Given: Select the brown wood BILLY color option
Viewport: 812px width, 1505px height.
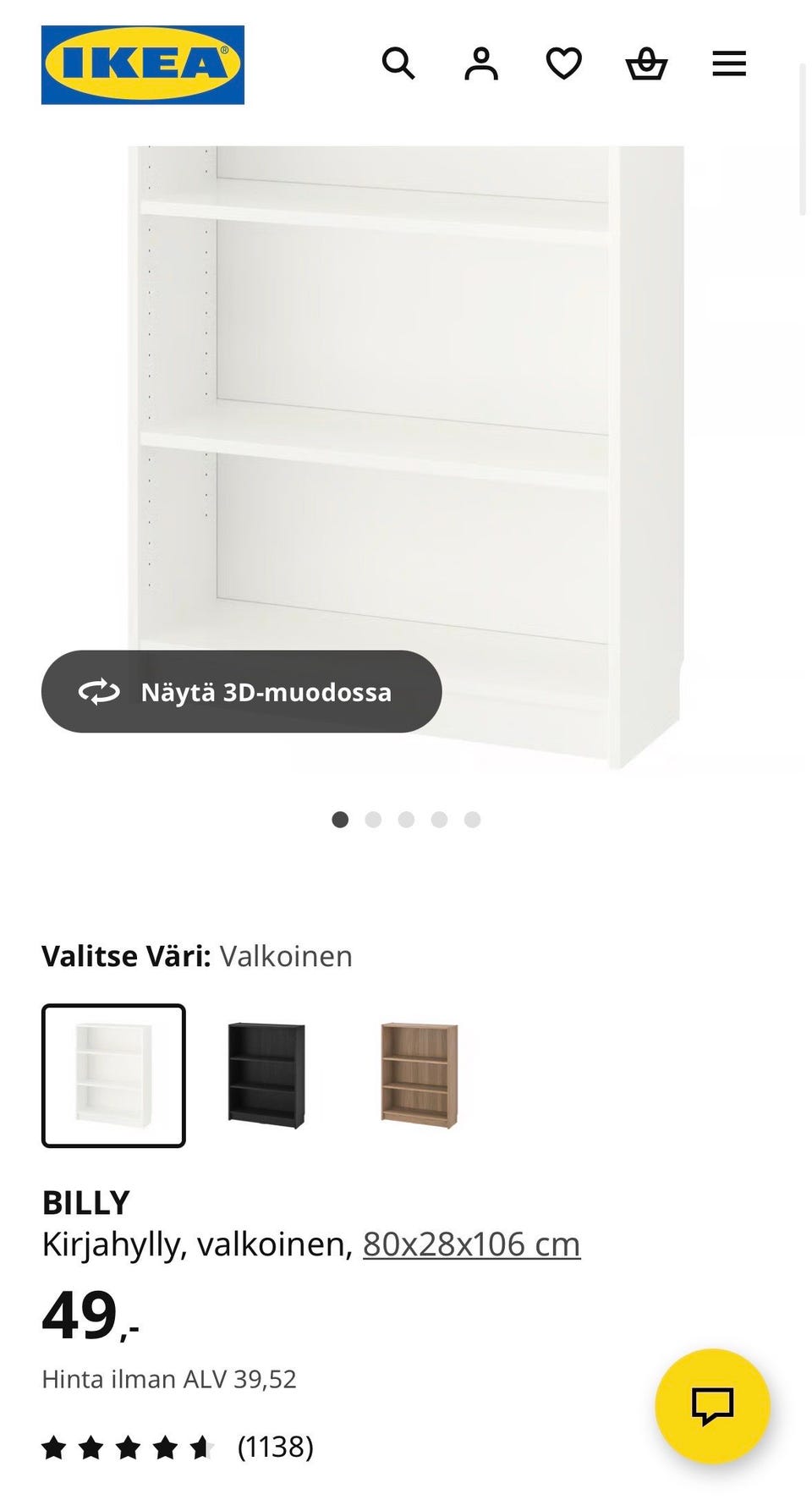Looking at the screenshot, I should click(x=419, y=1075).
